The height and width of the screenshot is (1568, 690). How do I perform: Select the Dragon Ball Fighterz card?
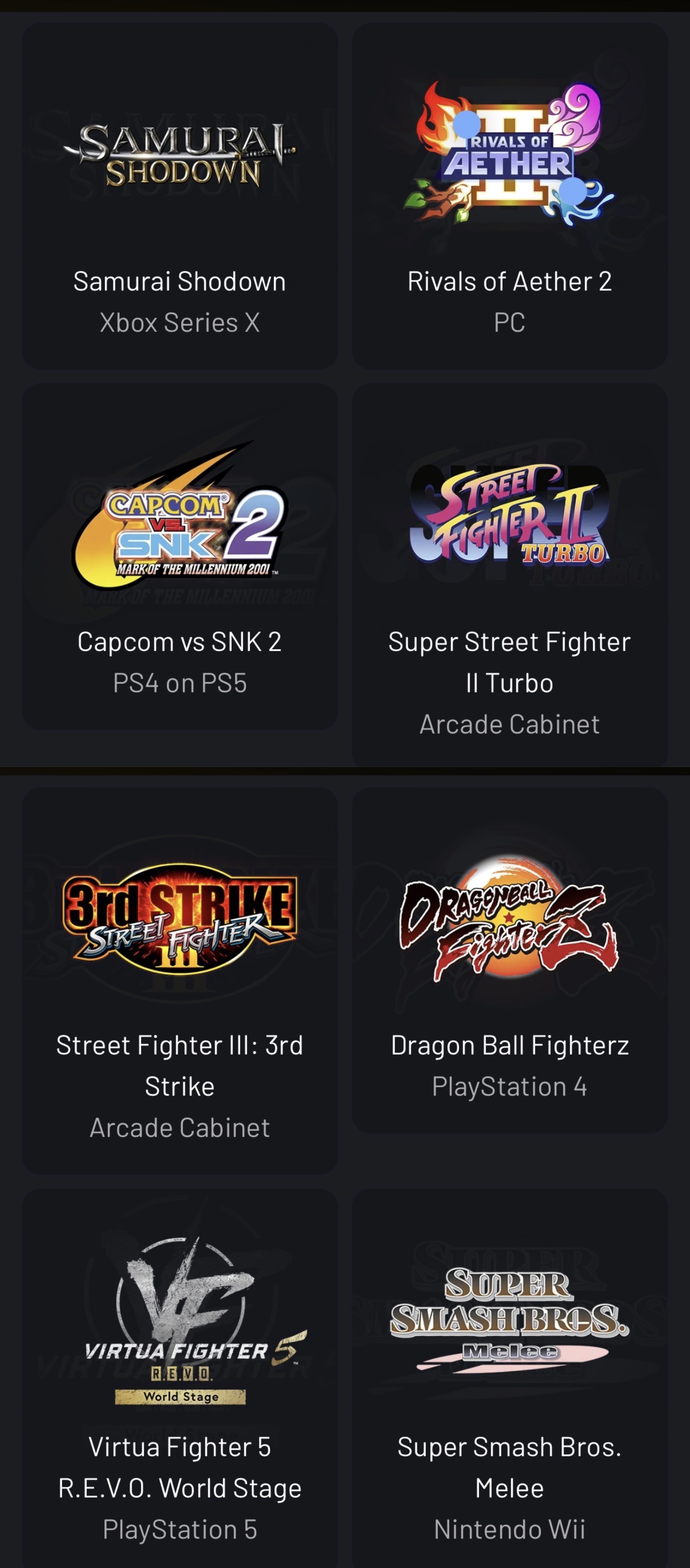click(x=509, y=959)
